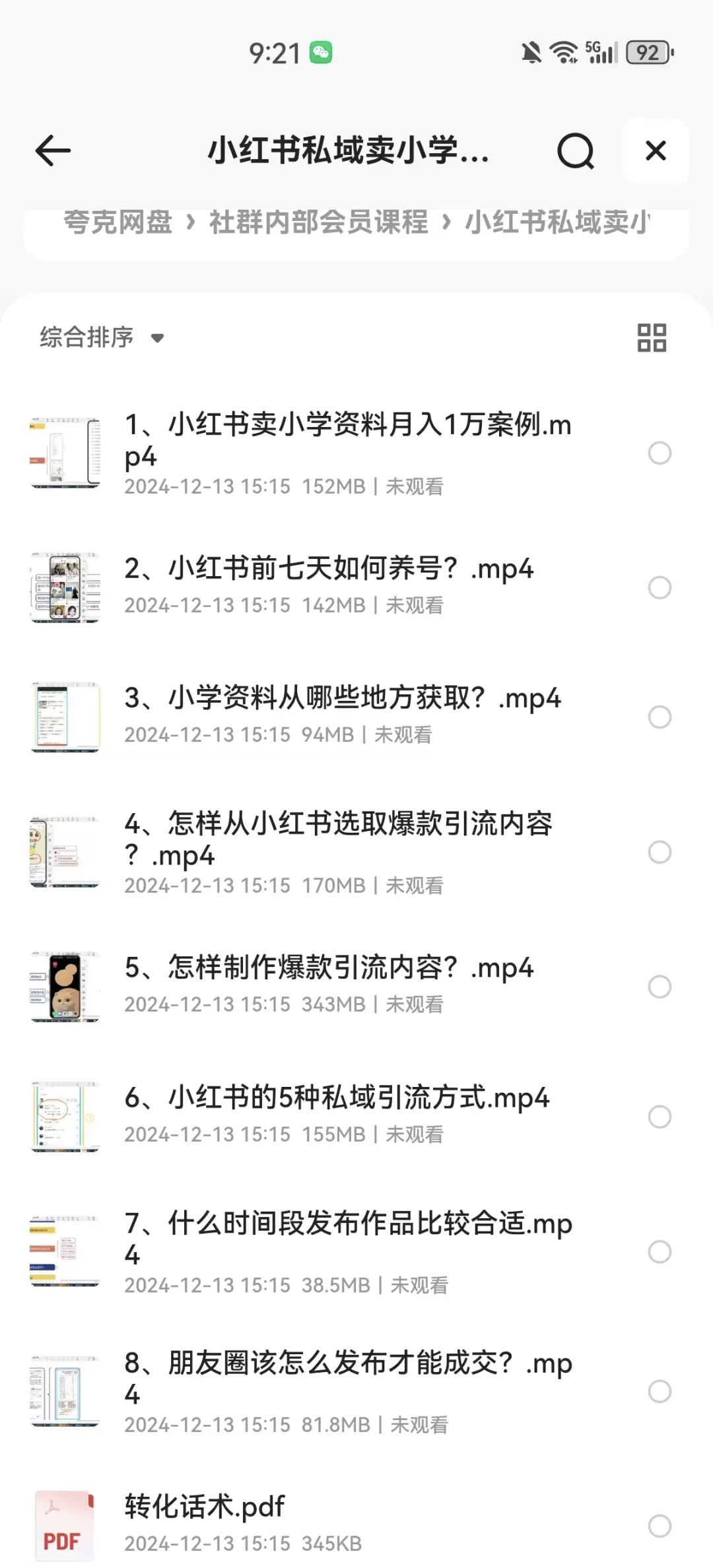Open 6、小红书的5种私域引流方式.mp4
713x1568 pixels.
coord(337,1098)
